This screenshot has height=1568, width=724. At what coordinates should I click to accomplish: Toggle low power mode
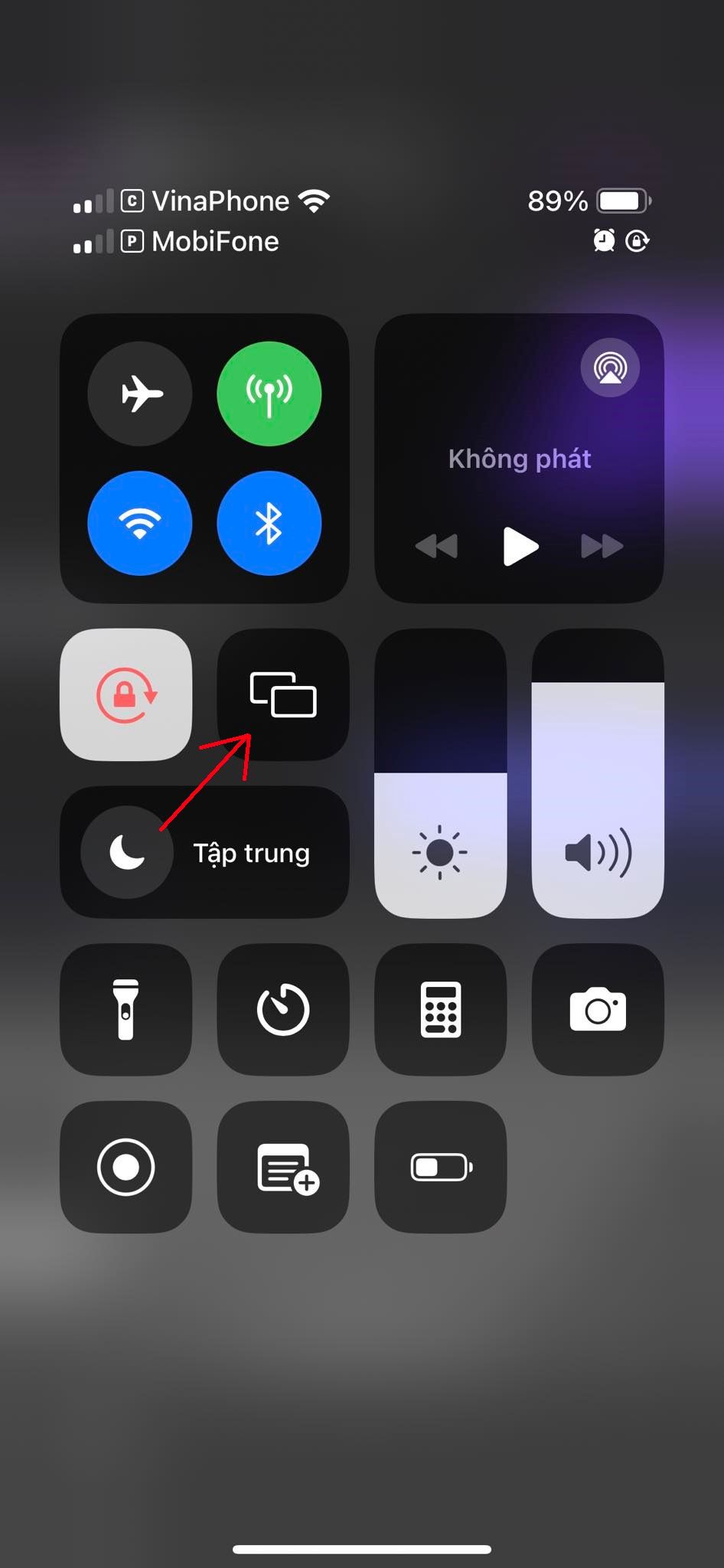coord(440,1167)
